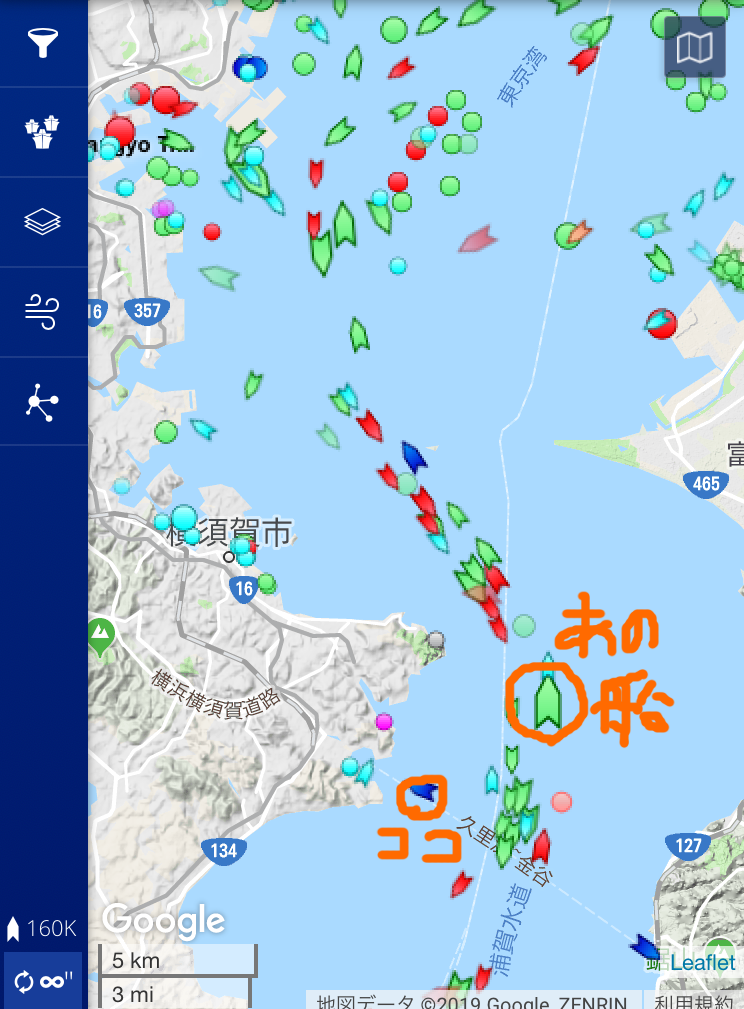This screenshot has width=744, height=1009.
Task: Open the vessel filter funnel
Action: coord(42,43)
